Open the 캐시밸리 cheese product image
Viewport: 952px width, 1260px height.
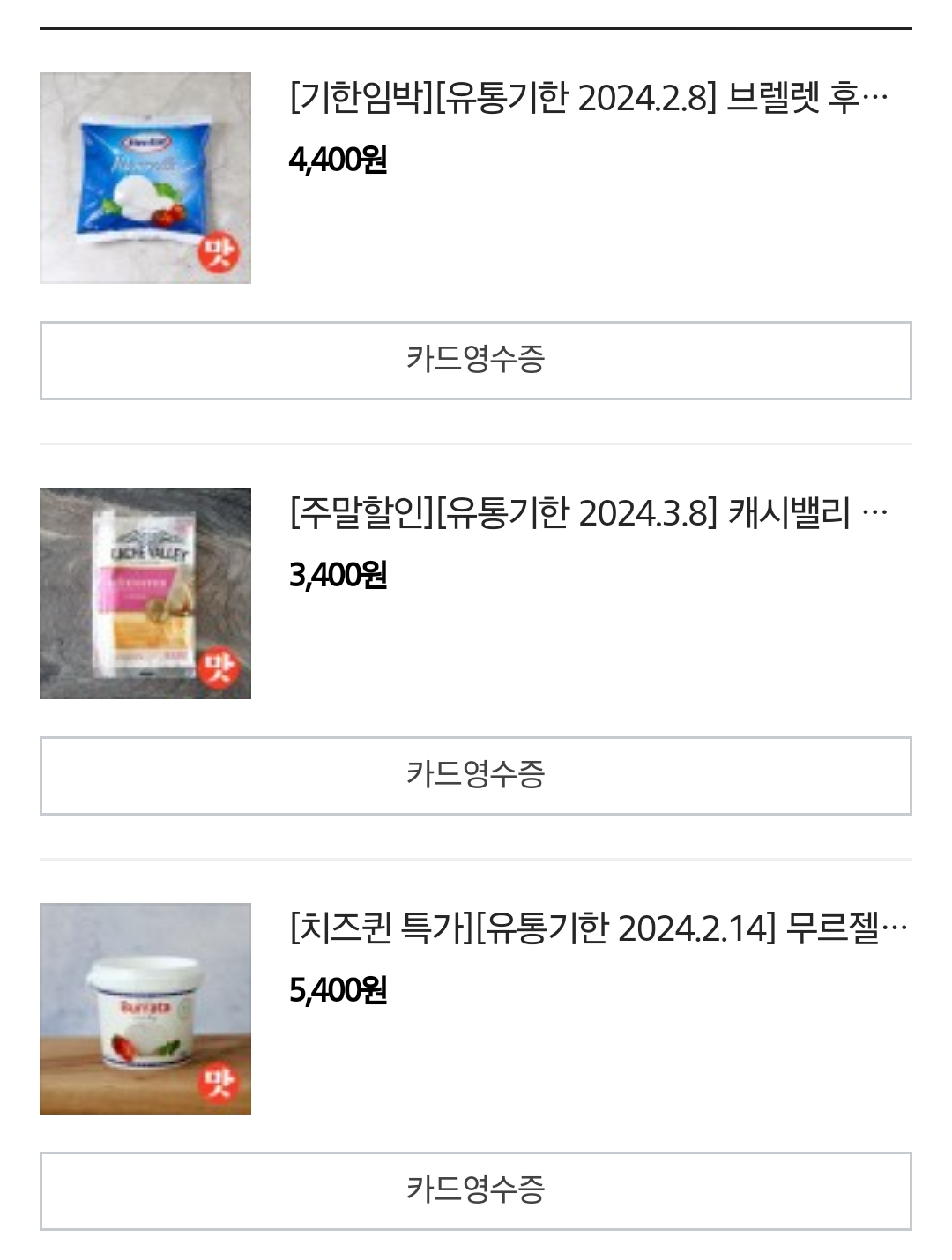pyautogui.click(x=145, y=593)
